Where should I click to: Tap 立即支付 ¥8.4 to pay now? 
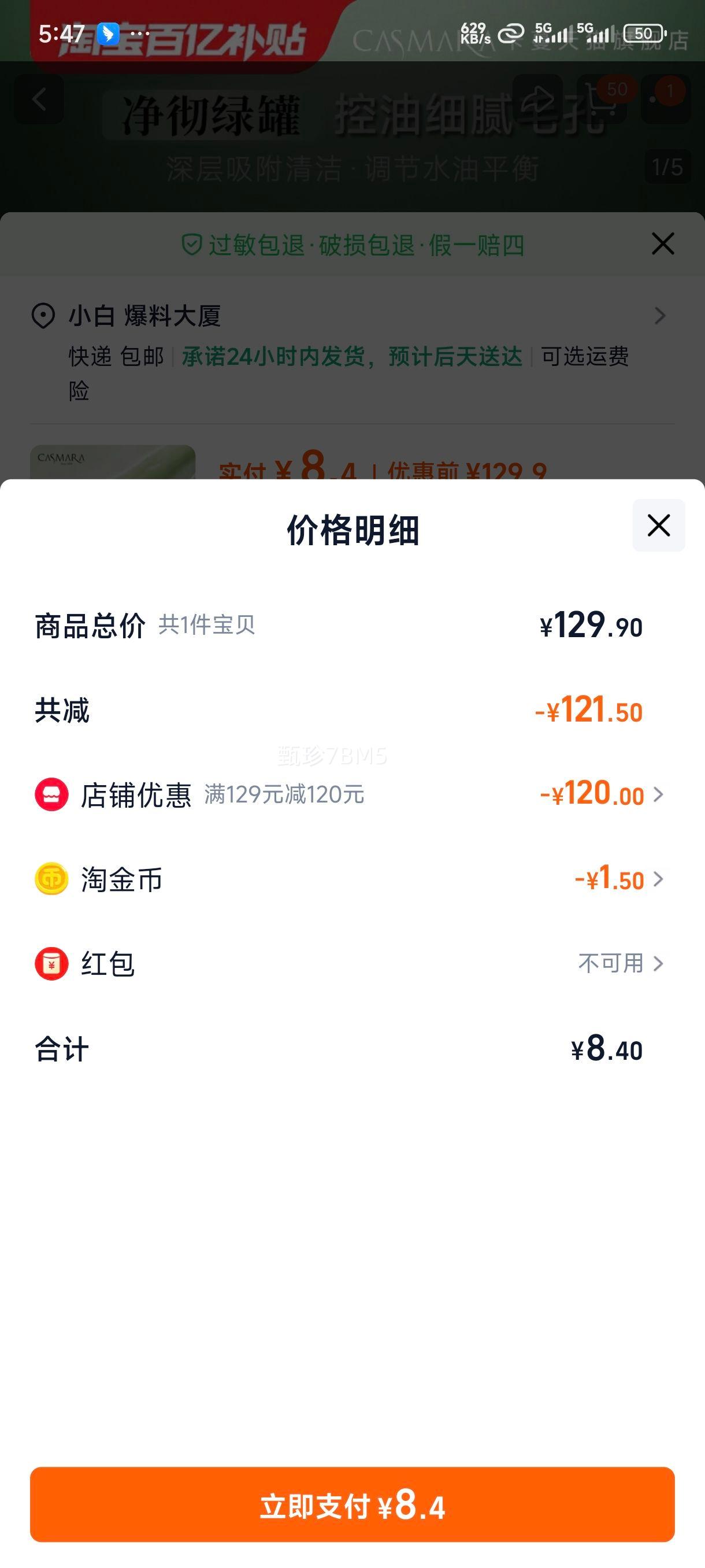[x=352, y=1504]
